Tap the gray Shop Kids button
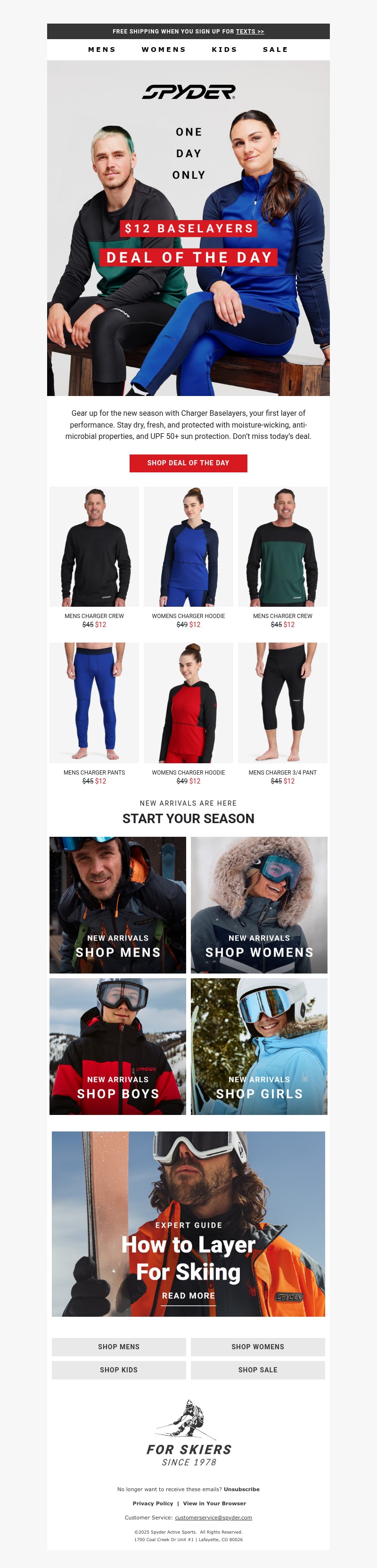The width and height of the screenshot is (377, 1568). (x=119, y=1370)
